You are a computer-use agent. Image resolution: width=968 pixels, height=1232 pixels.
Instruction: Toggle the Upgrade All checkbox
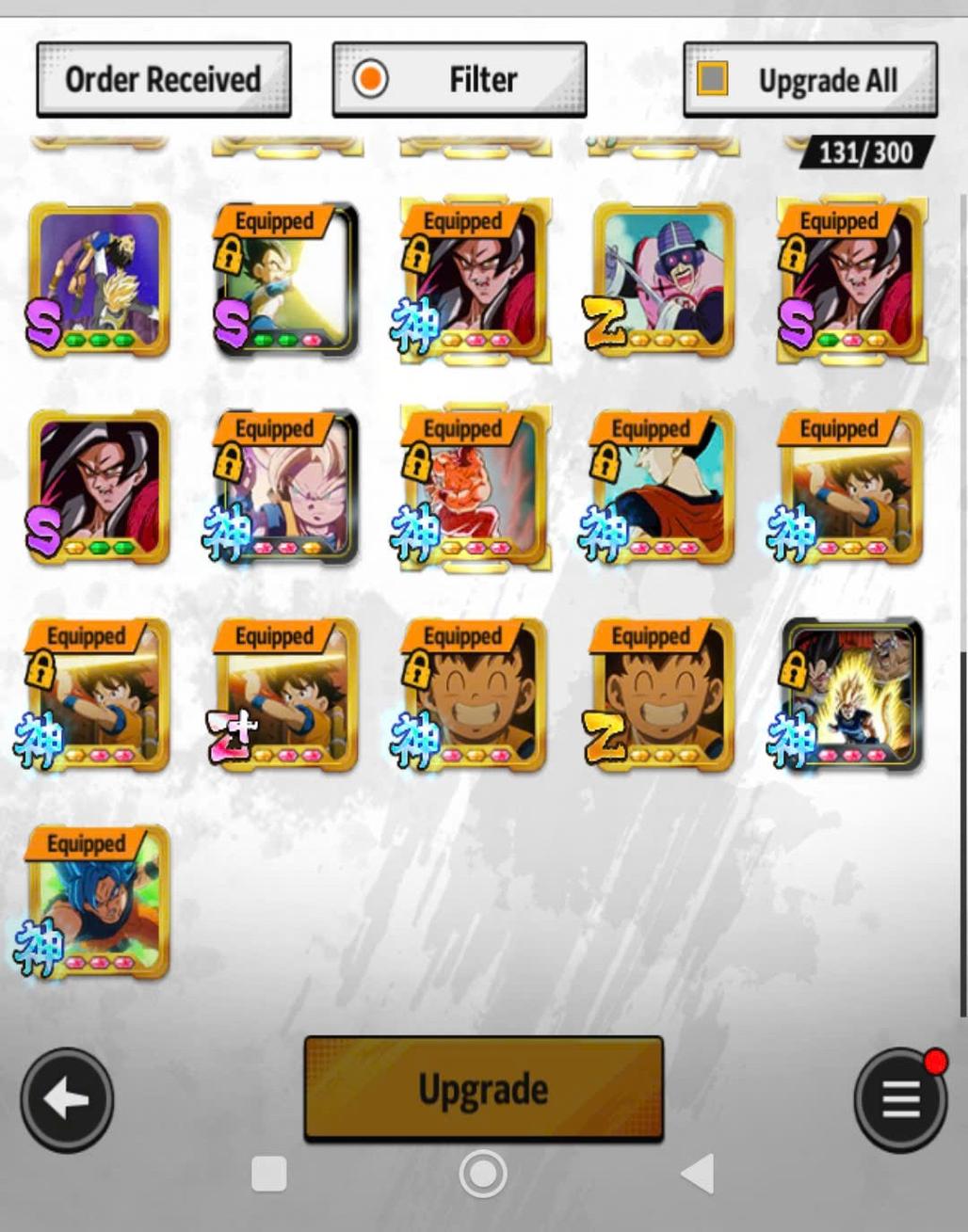712,79
